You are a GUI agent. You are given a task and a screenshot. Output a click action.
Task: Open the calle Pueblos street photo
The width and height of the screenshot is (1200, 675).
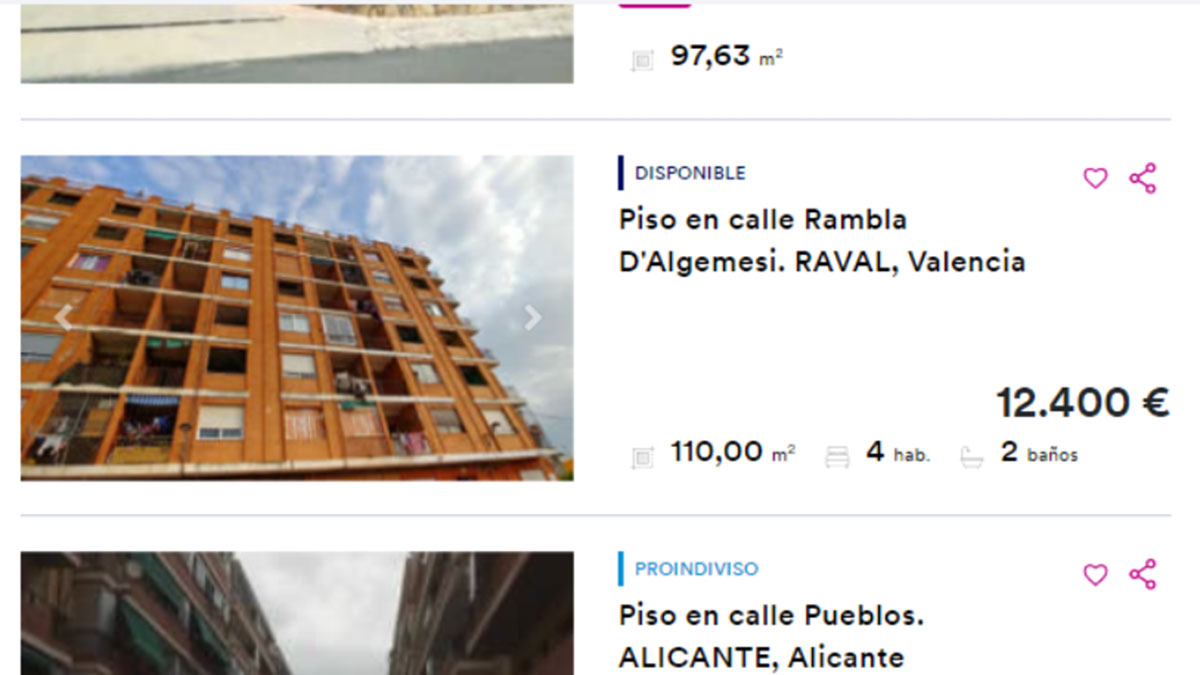click(297, 613)
